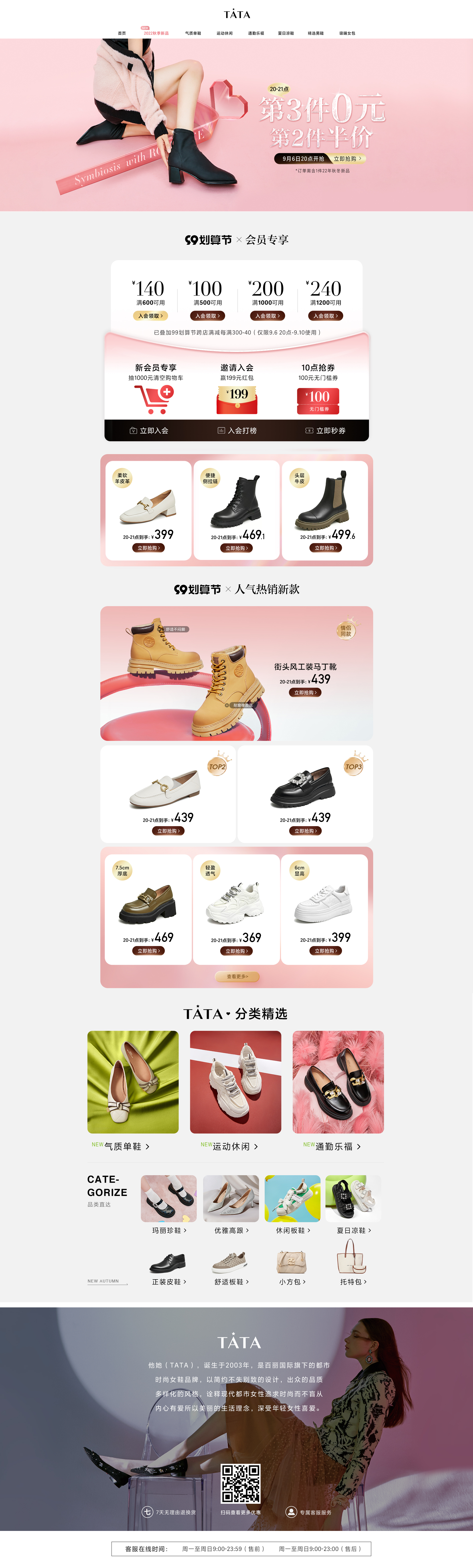
Task: Tap 立即抢购 on the top banner
Action: pos(348,159)
